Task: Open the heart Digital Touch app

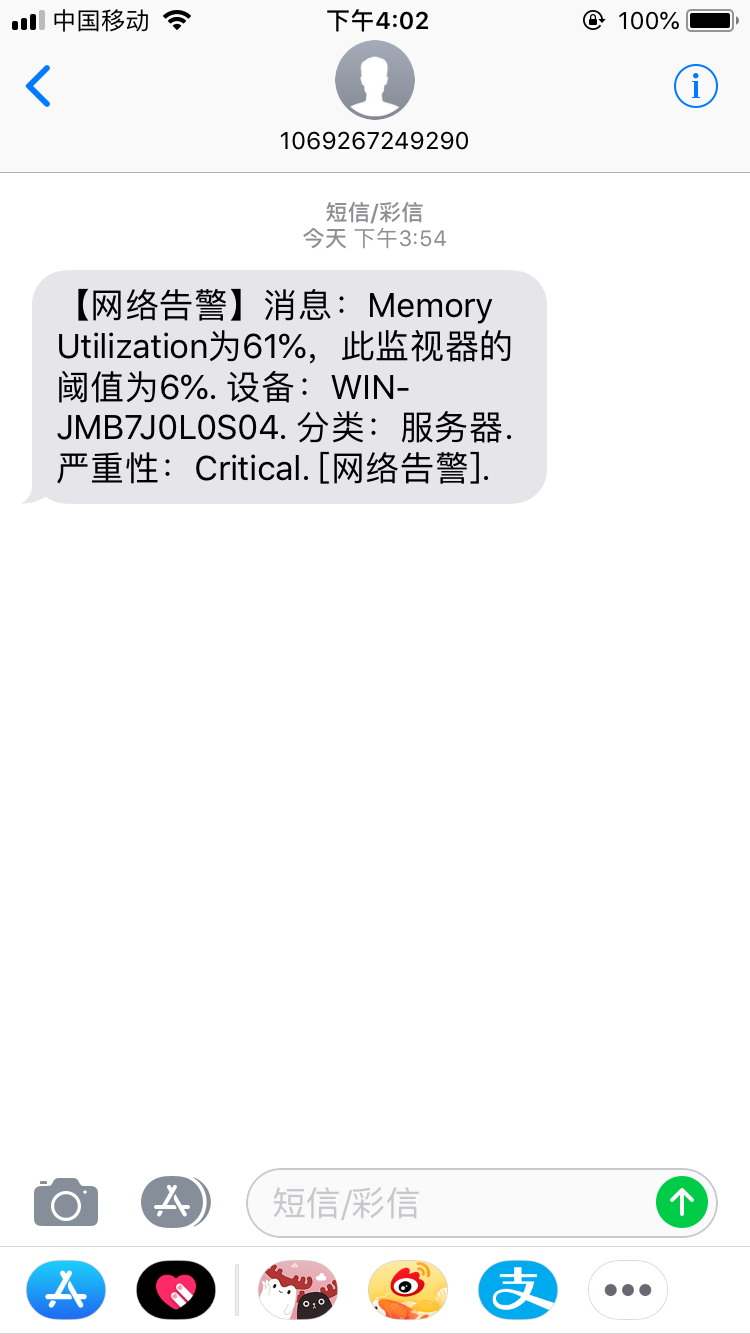Action: (176, 1290)
